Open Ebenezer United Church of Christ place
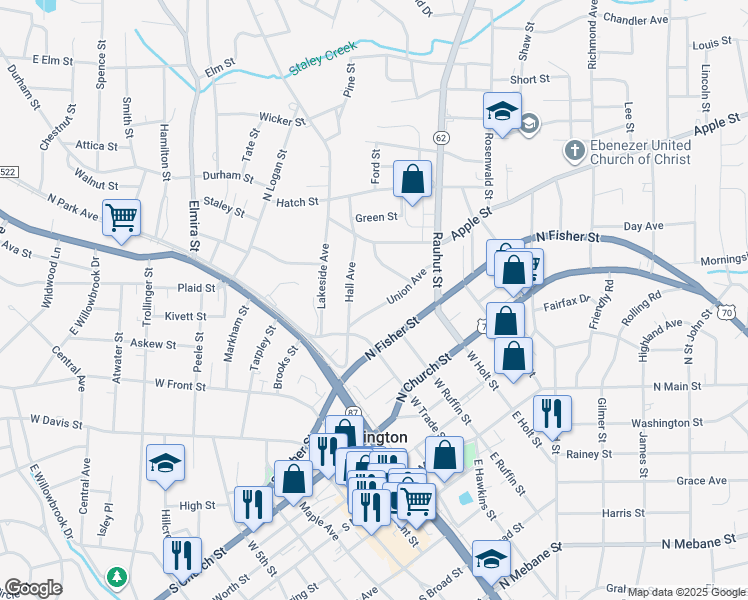 tap(574, 150)
